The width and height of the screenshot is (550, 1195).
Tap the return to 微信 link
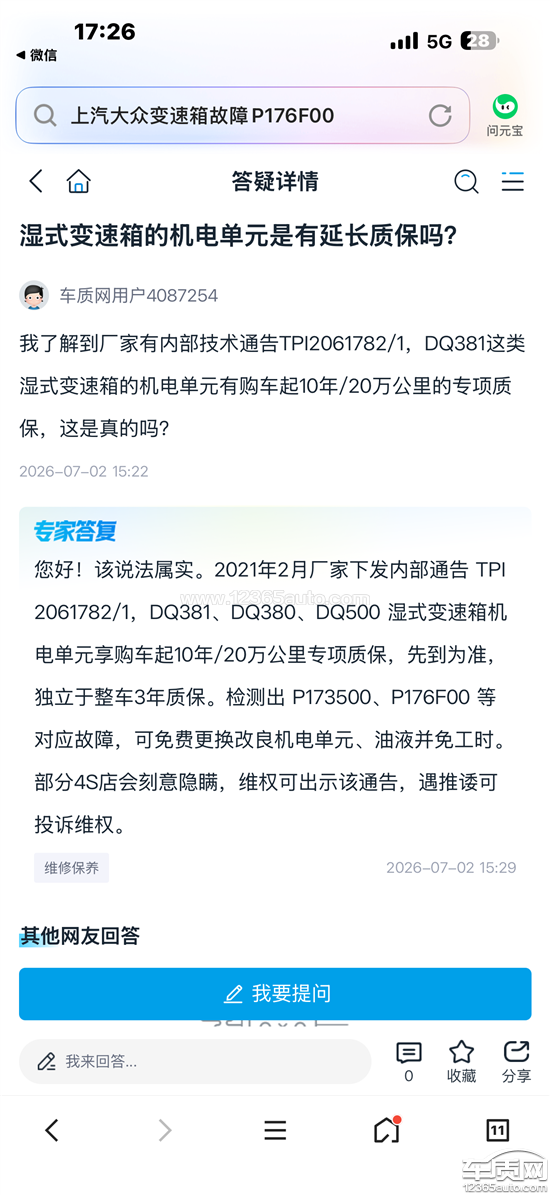(37, 55)
